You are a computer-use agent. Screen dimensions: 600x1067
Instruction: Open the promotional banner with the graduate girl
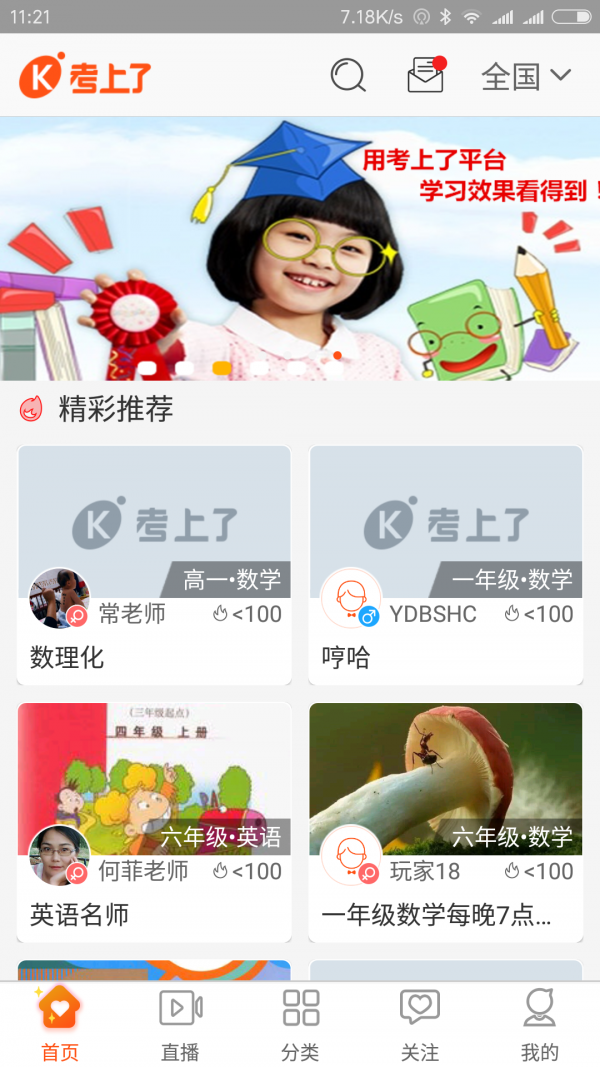click(x=300, y=248)
